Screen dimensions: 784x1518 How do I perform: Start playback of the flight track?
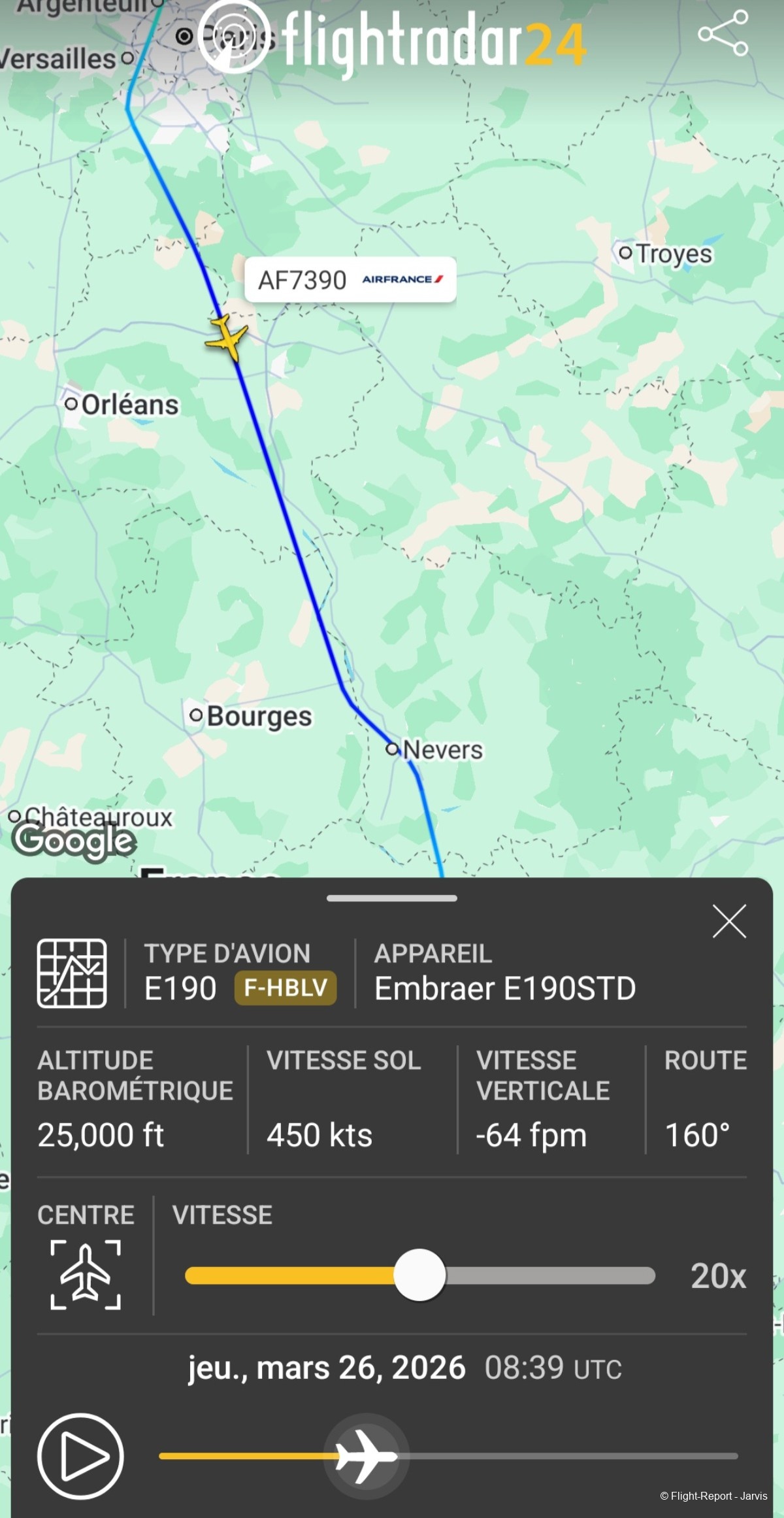80,1456
